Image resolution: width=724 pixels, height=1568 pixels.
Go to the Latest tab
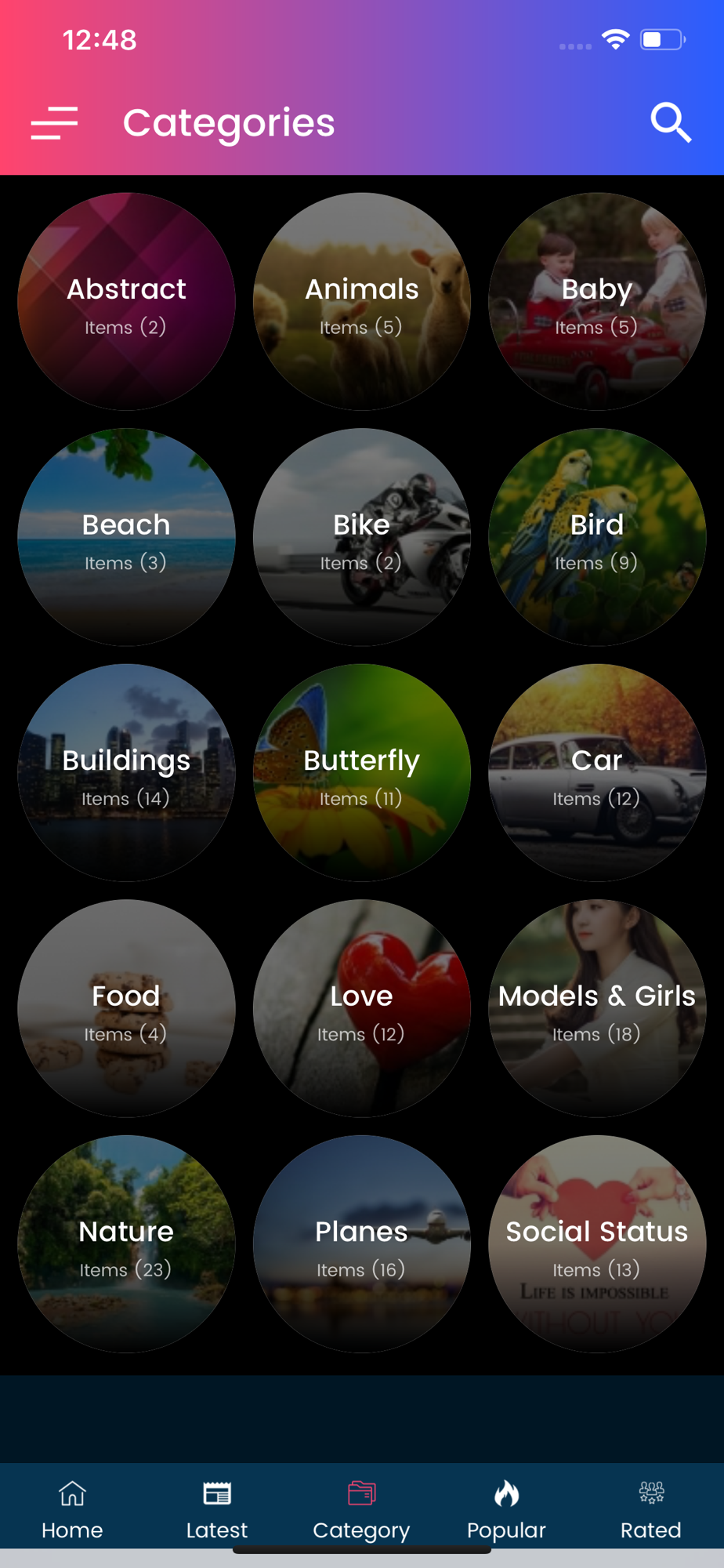coord(217,1509)
